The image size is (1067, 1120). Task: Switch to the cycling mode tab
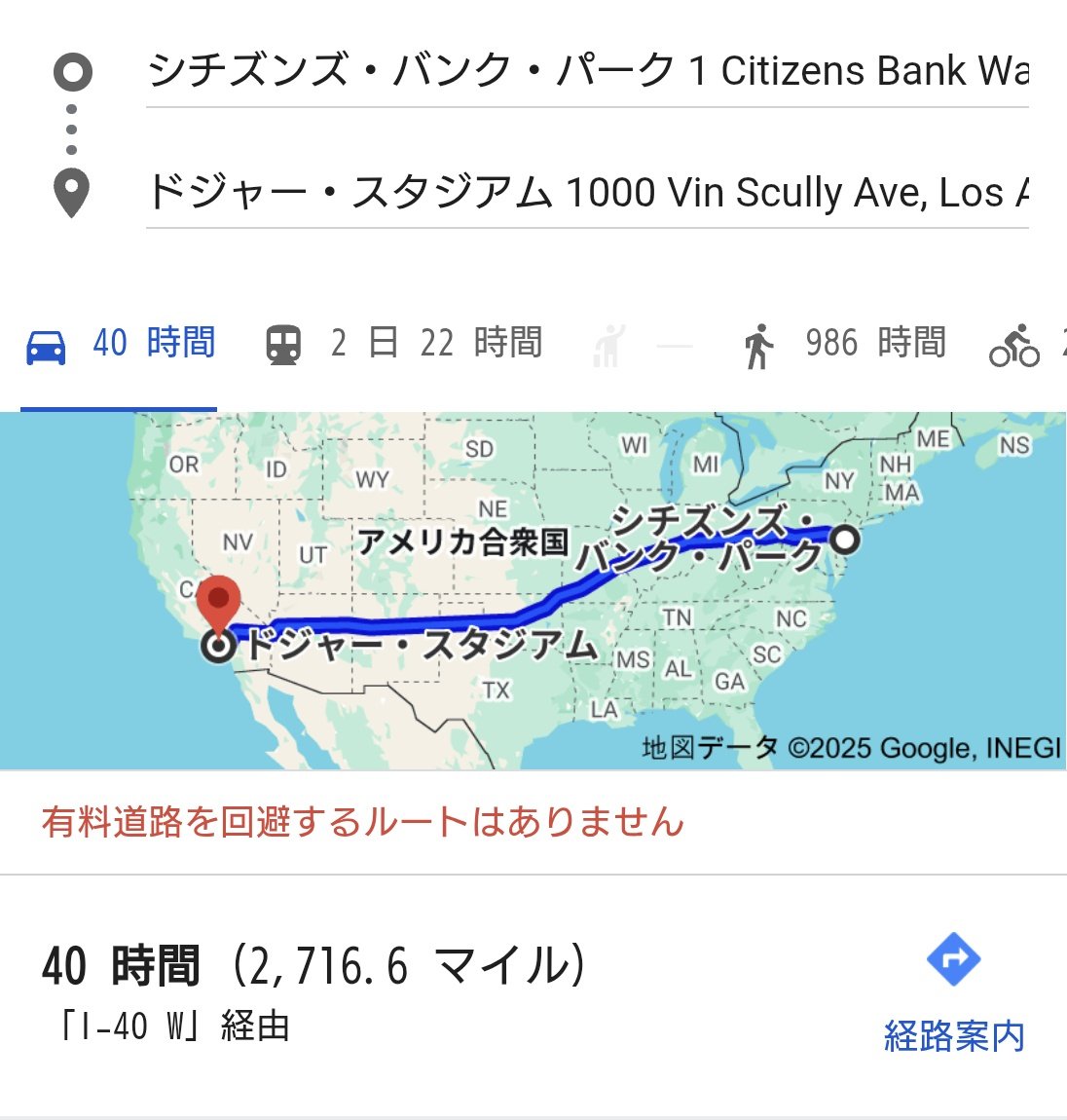click(1020, 345)
